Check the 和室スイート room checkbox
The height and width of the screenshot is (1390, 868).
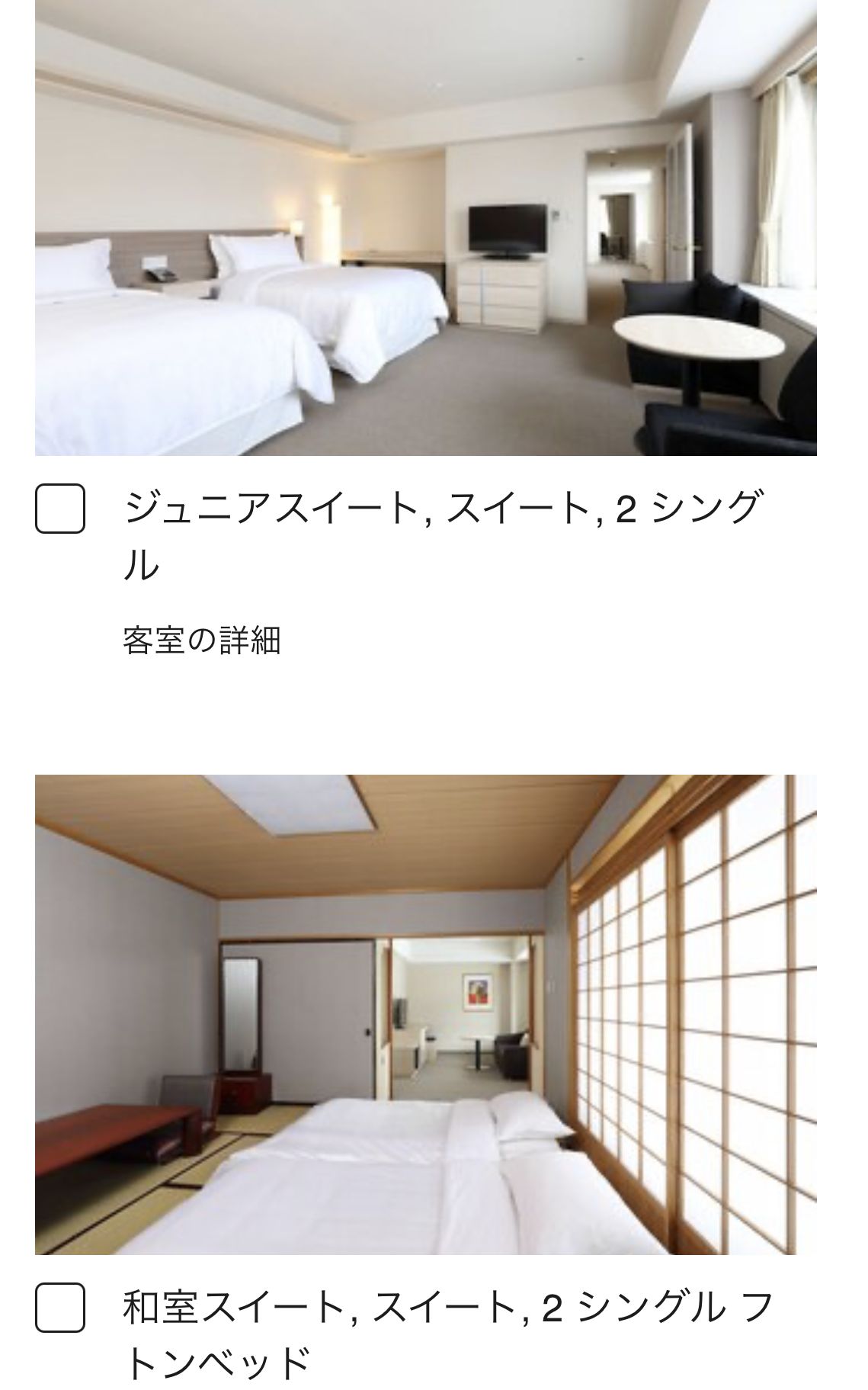point(59,1308)
